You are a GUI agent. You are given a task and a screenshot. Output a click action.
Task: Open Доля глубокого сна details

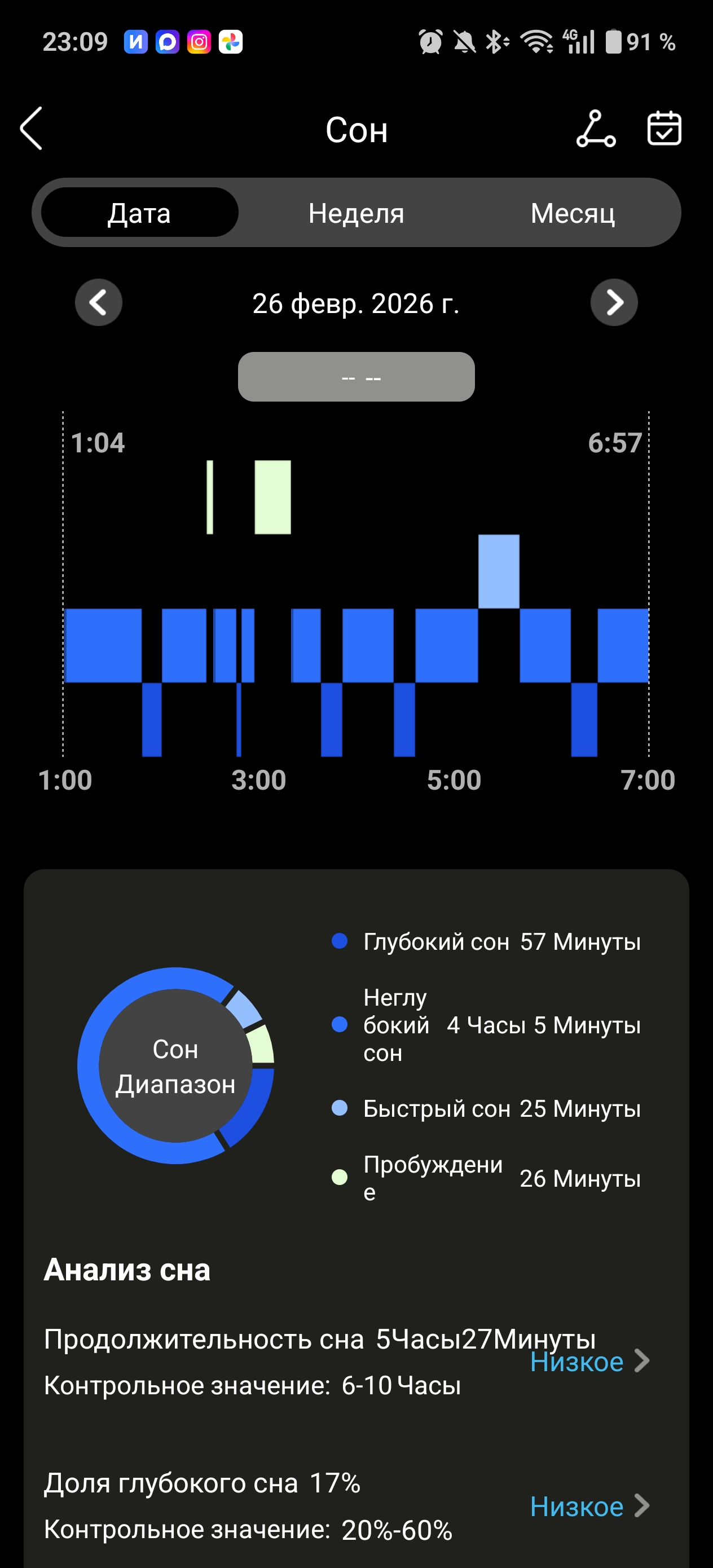pyautogui.click(x=589, y=1505)
